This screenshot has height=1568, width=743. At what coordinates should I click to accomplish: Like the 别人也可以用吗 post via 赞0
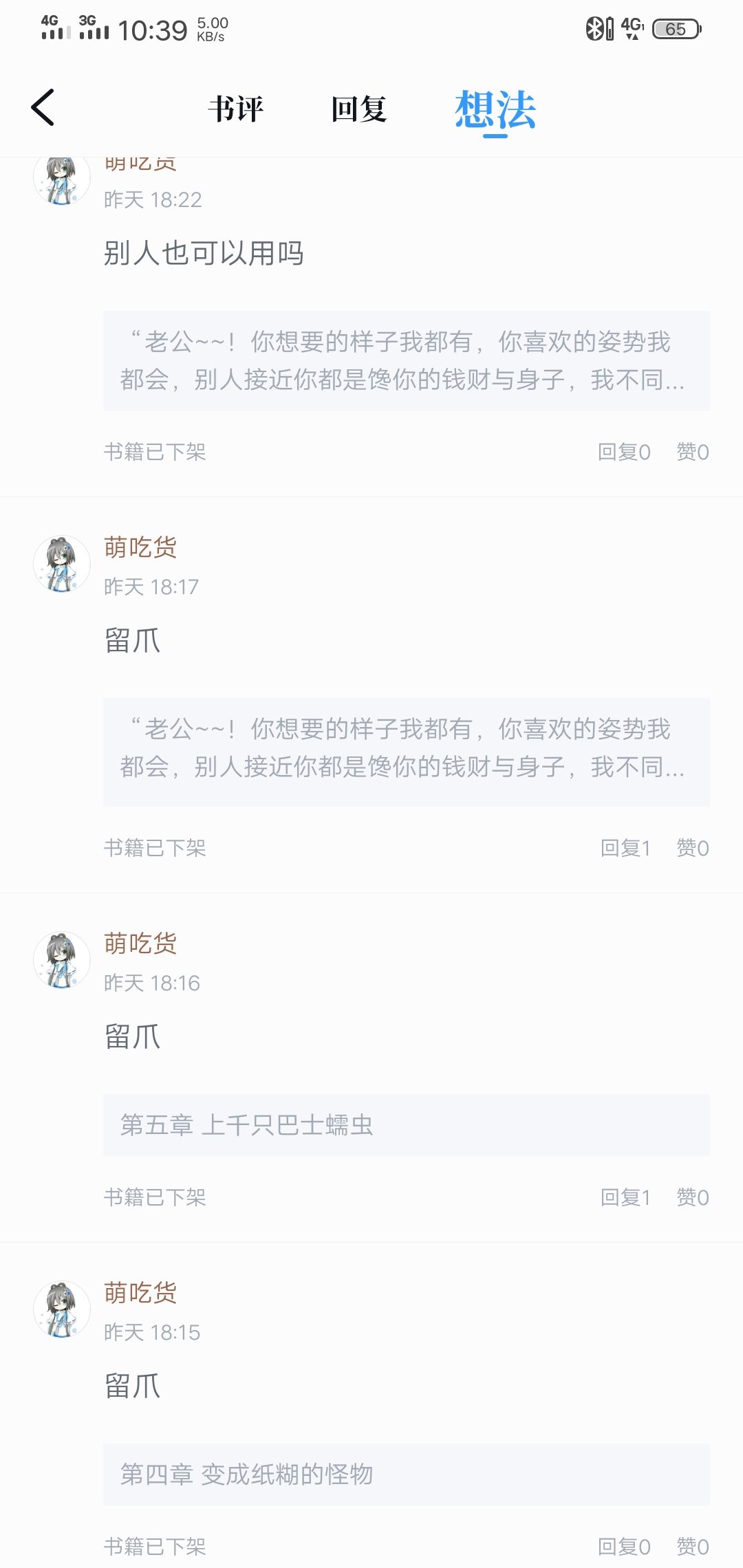[692, 452]
